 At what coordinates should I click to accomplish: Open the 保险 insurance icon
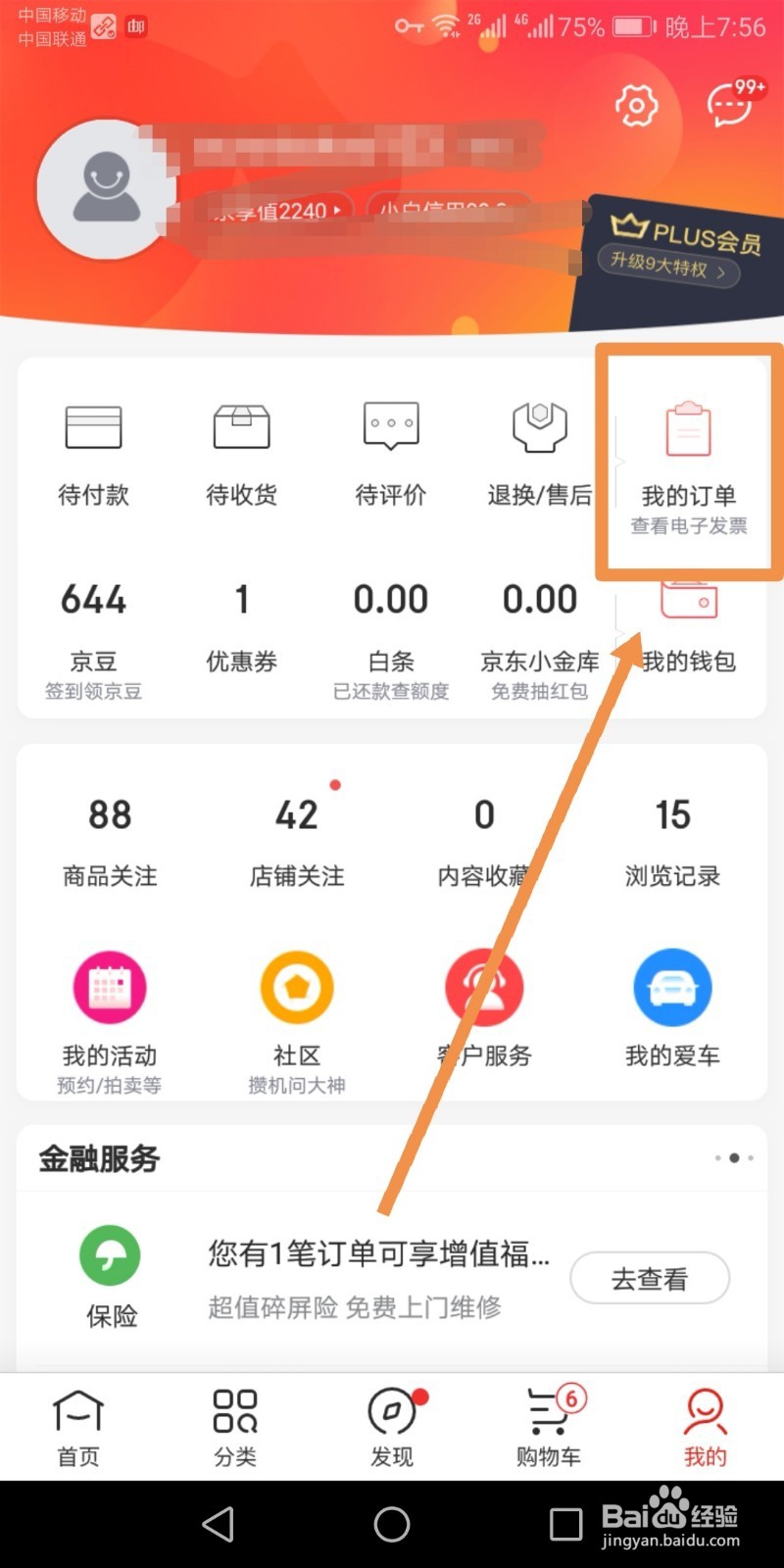click(x=109, y=1255)
